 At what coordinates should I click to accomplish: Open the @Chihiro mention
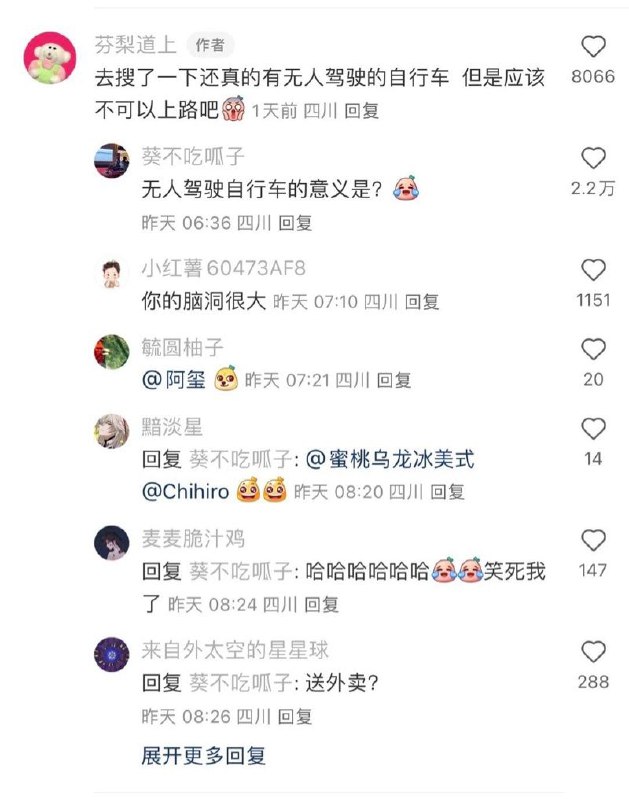coord(186,491)
